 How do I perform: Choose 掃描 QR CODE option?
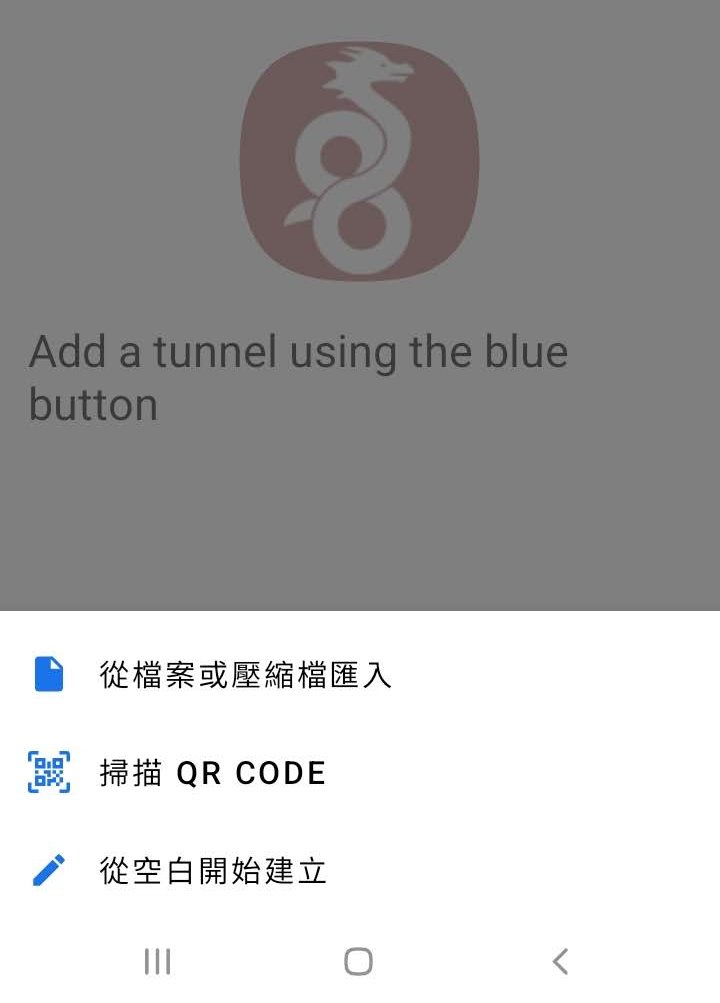click(x=212, y=773)
